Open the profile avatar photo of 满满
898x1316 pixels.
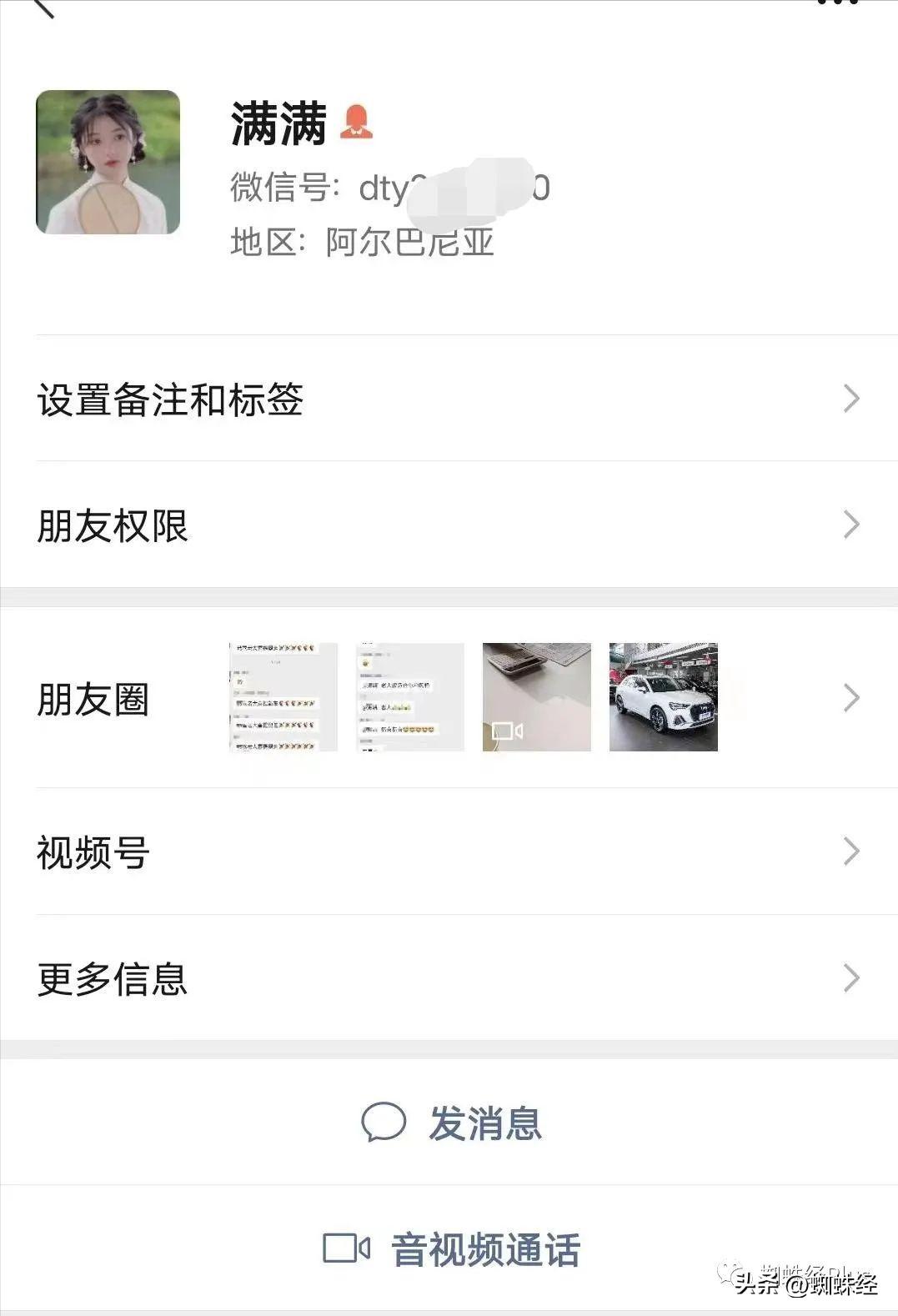tap(108, 160)
